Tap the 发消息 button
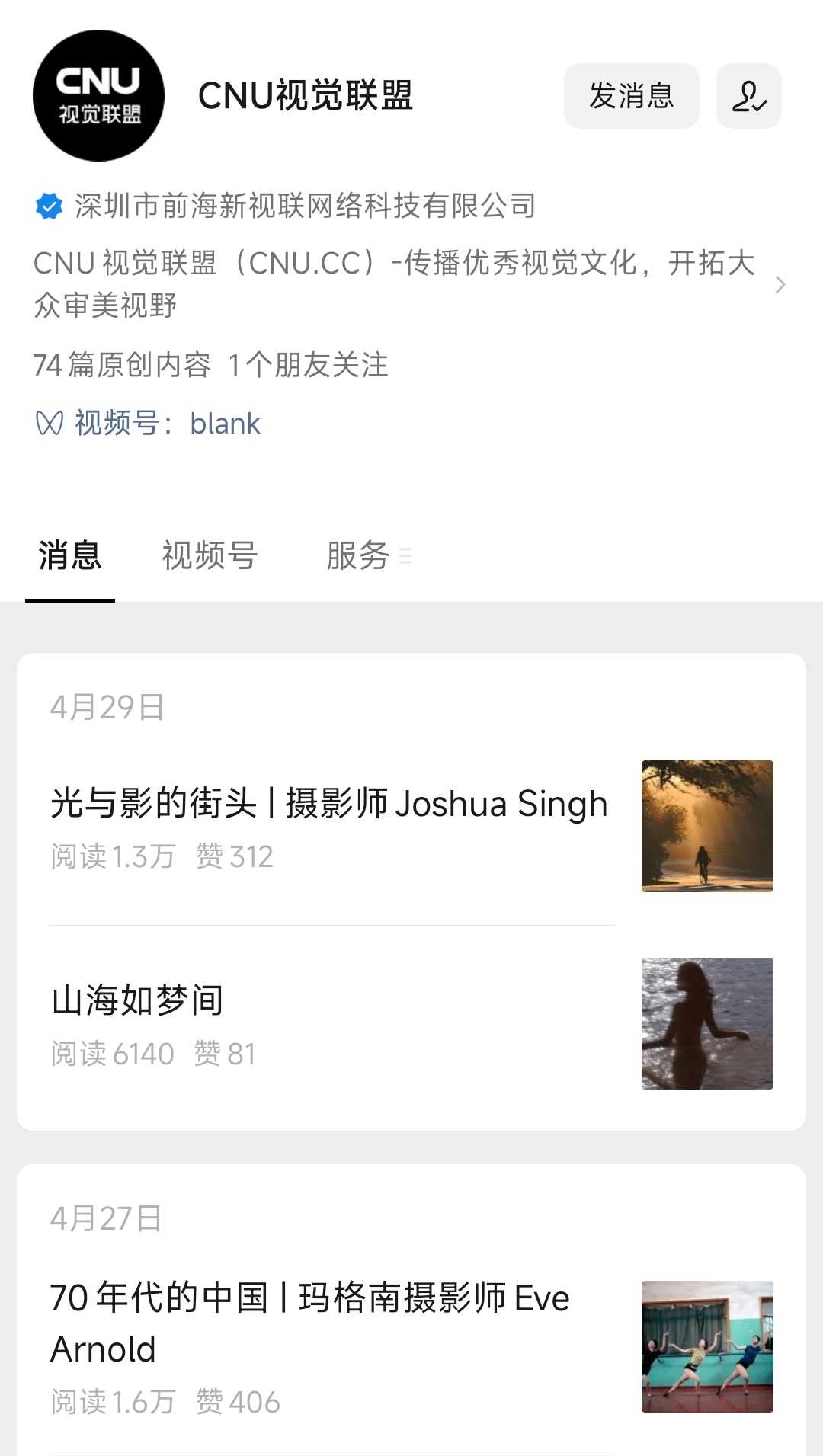Image resolution: width=823 pixels, height=1456 pixels. tap(631, 96)
